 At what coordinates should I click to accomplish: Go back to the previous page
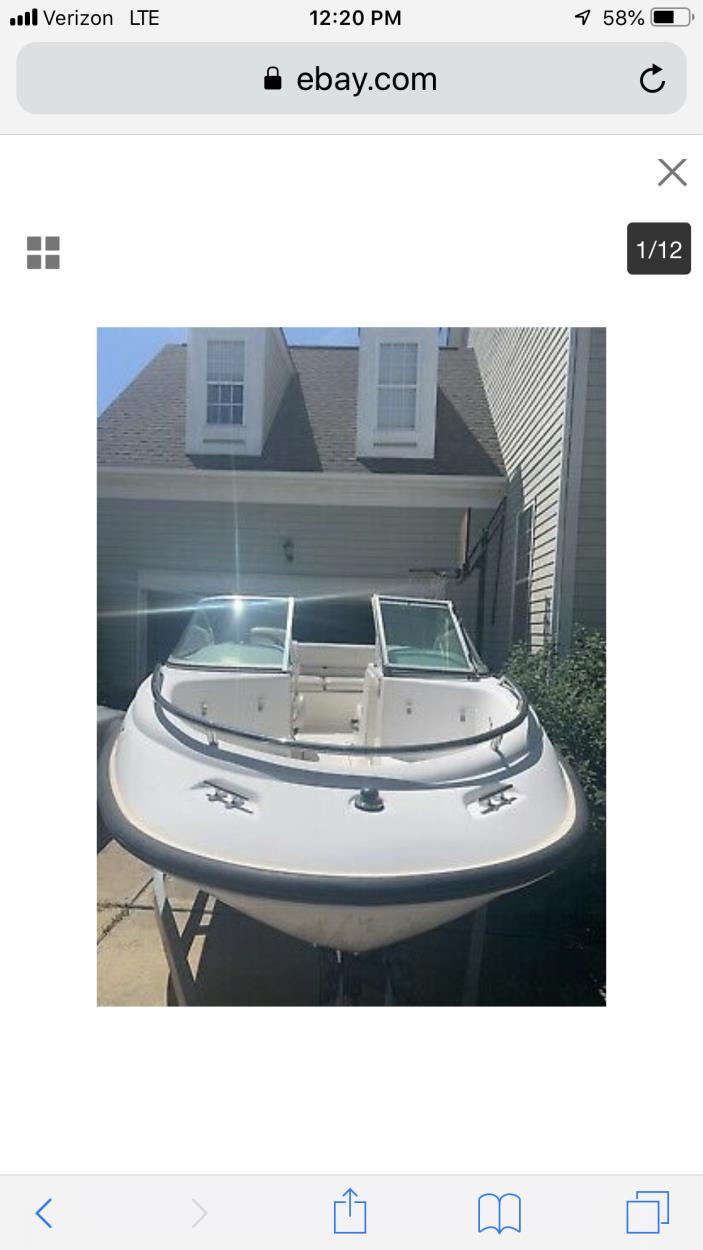[43, 1213]
